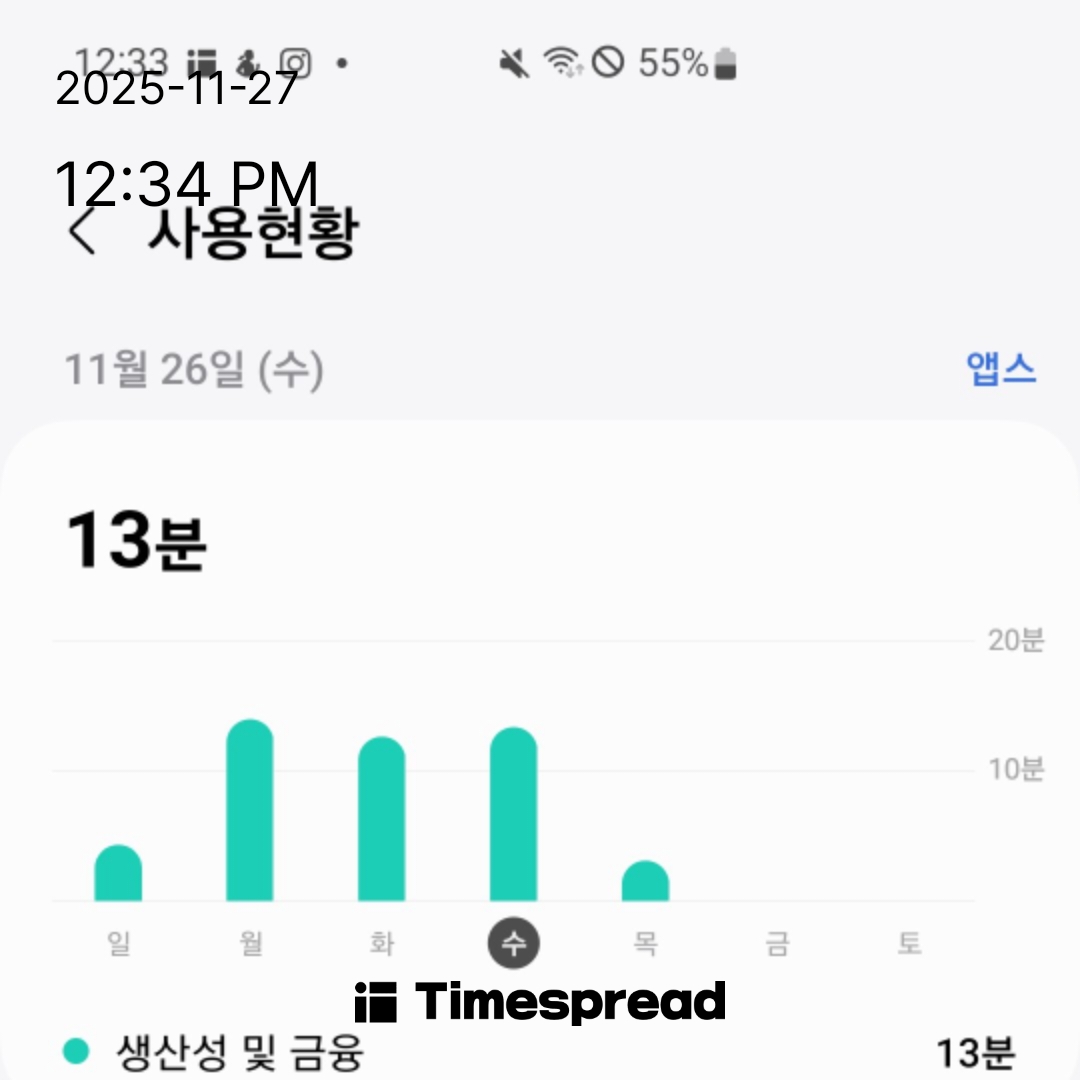The height and width of the screenshot is (1080, 1080).
Task: Select 목 (Thursday) on the chart
Action: [646, 943]
